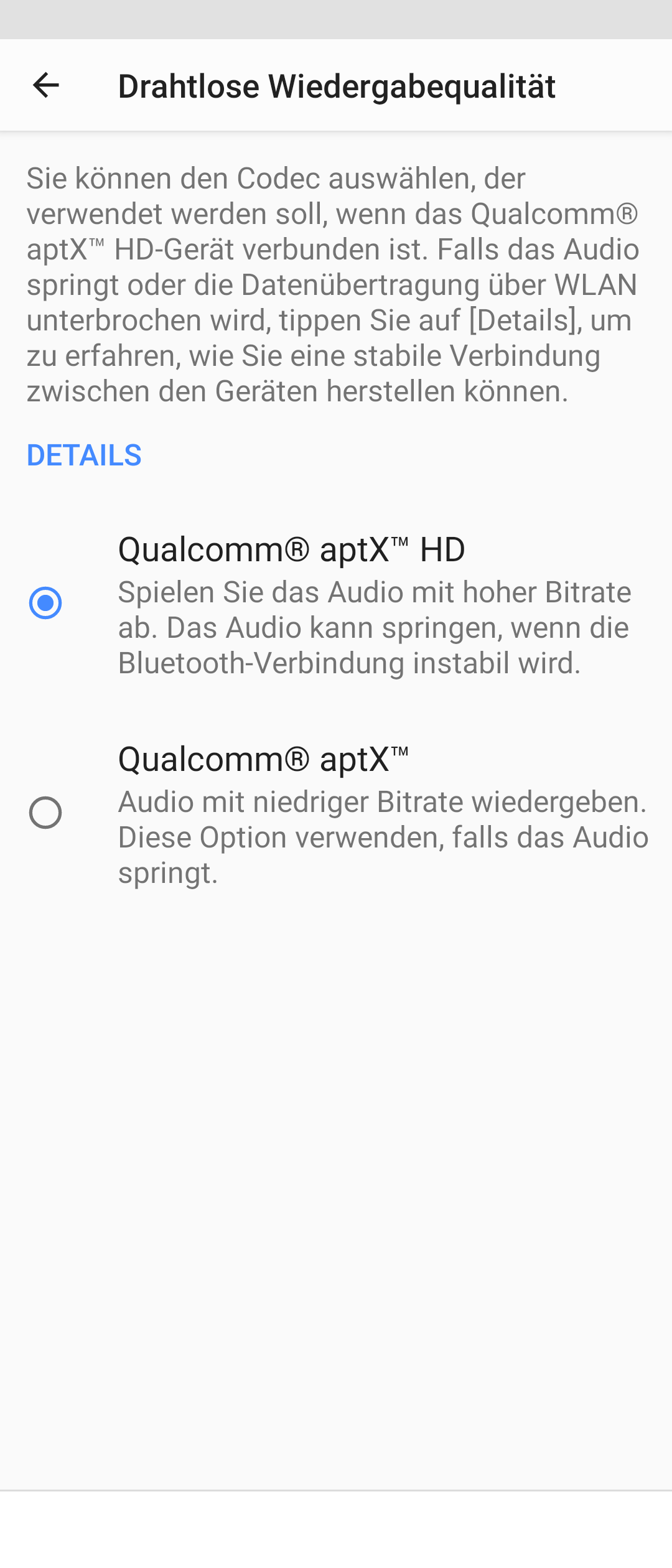
Task: Select Qualcomm aptX HD codec
Action: (x=45, y=603)
